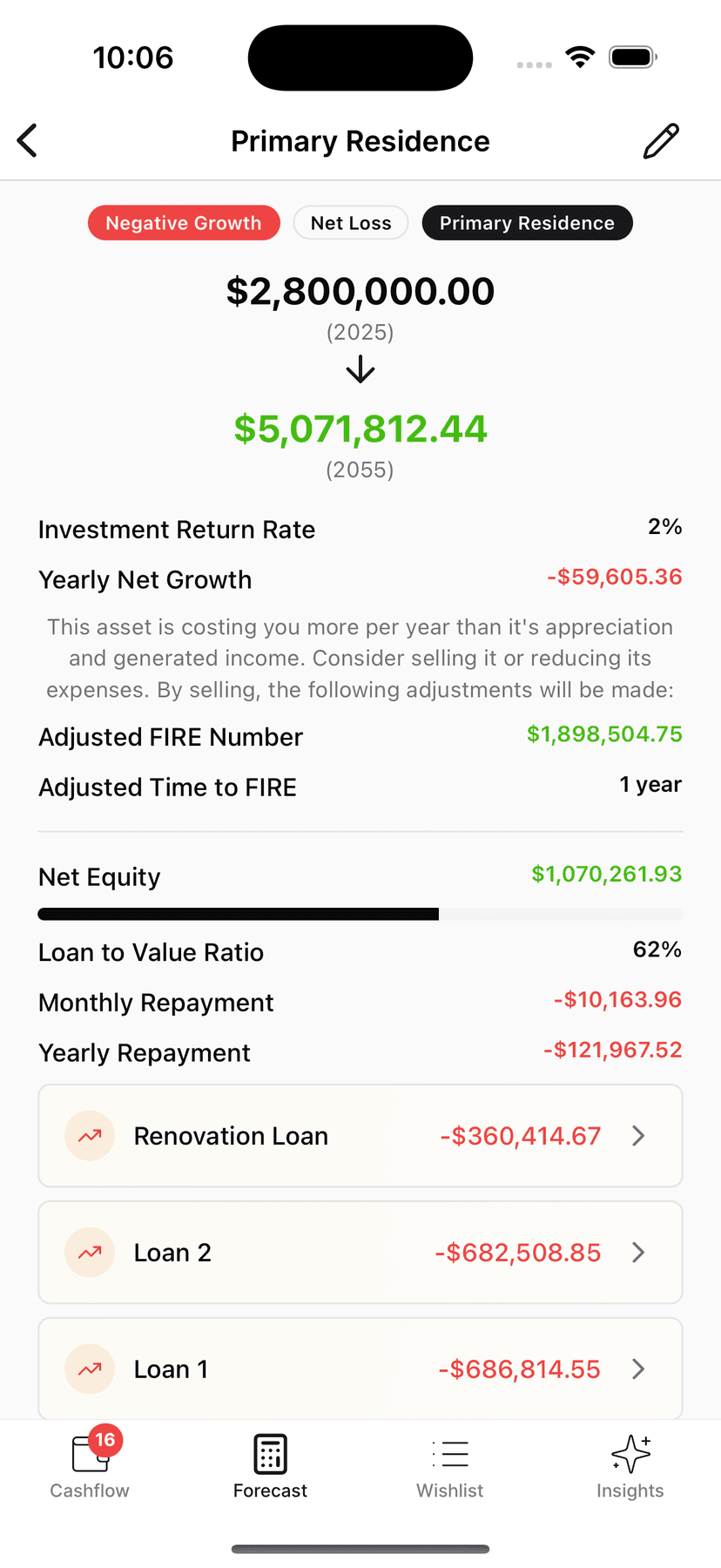721x1568 pixels.
Task: Expand Loan 2 details
Action: click(x=639, y=1253)
